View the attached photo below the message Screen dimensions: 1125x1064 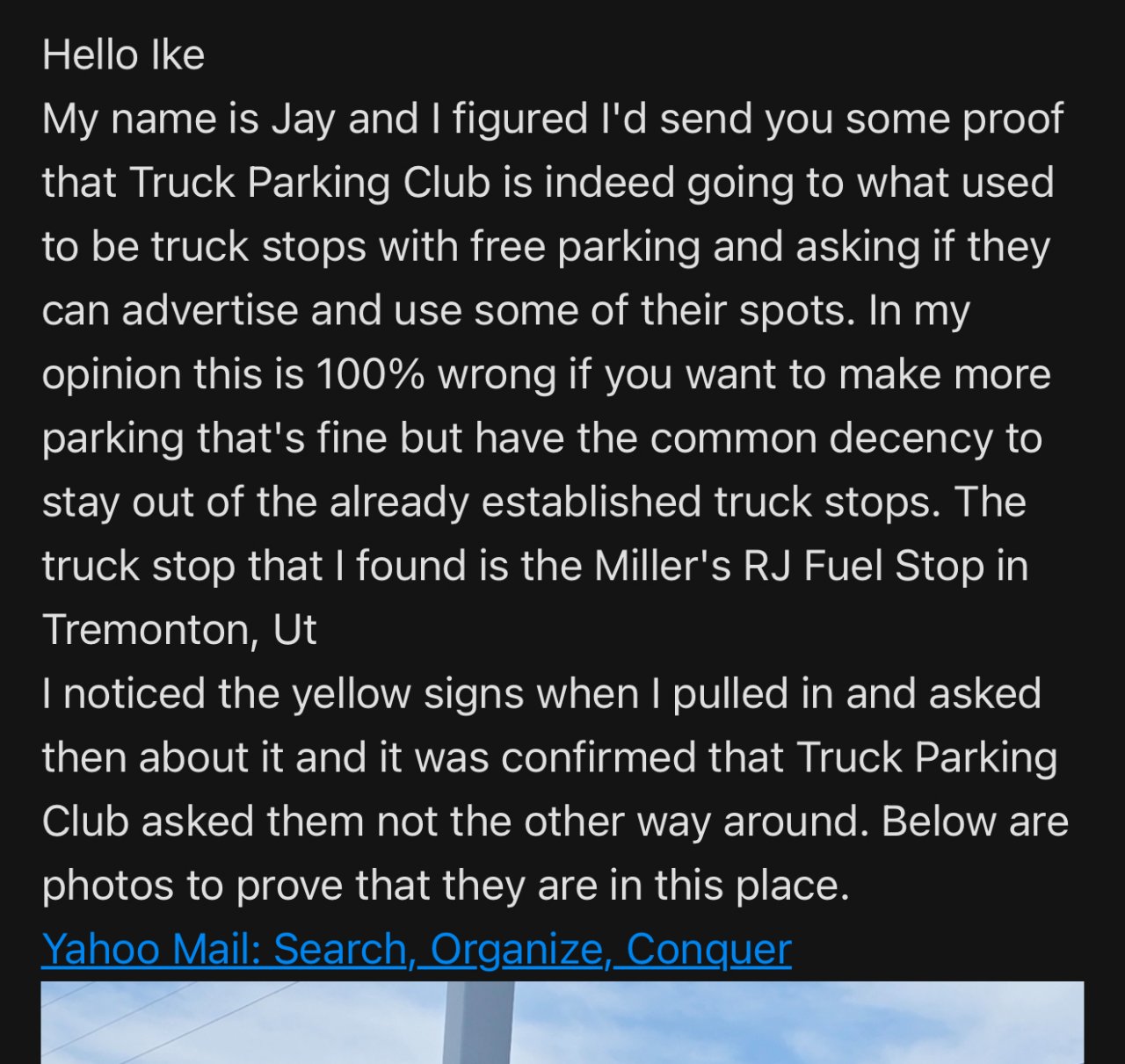pos(562,1024)
